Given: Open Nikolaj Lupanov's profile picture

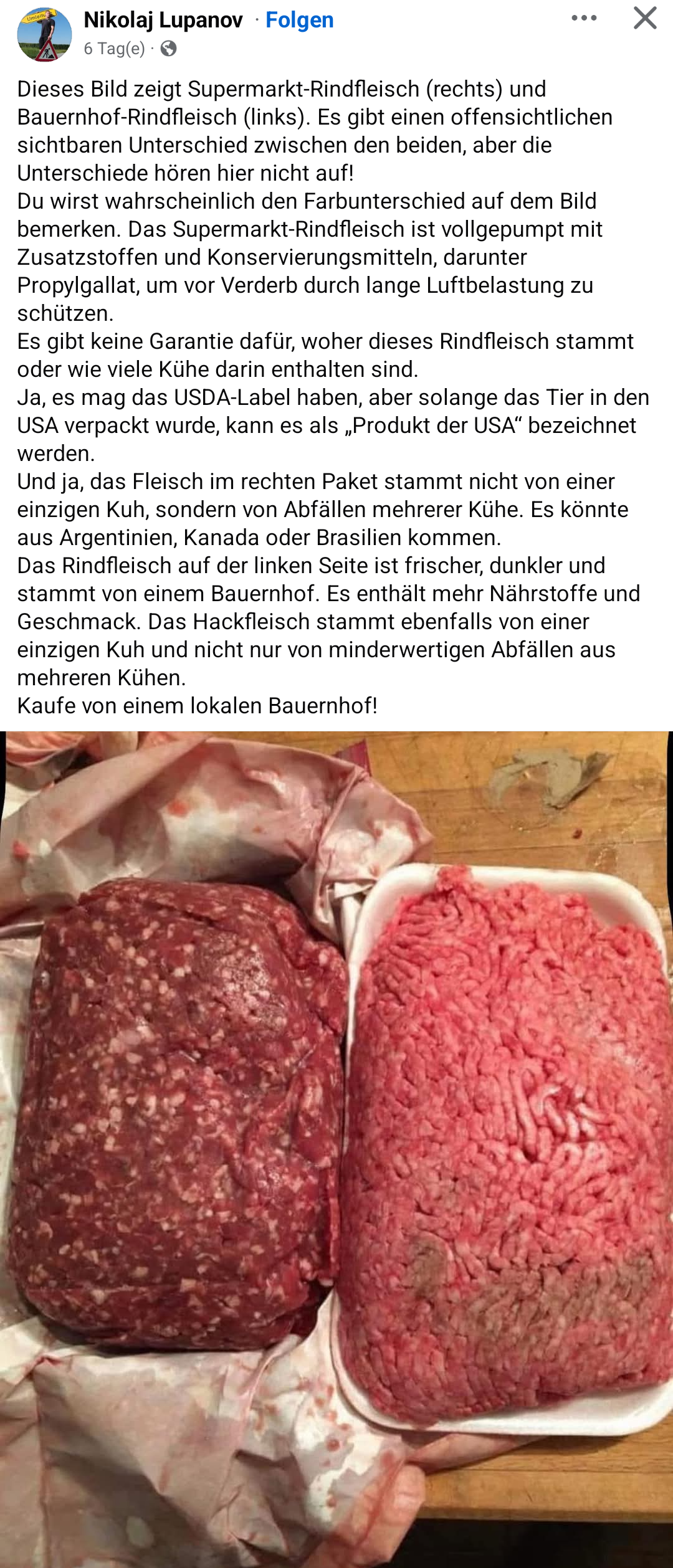Looking at the screenshot, I should (44, 35).
